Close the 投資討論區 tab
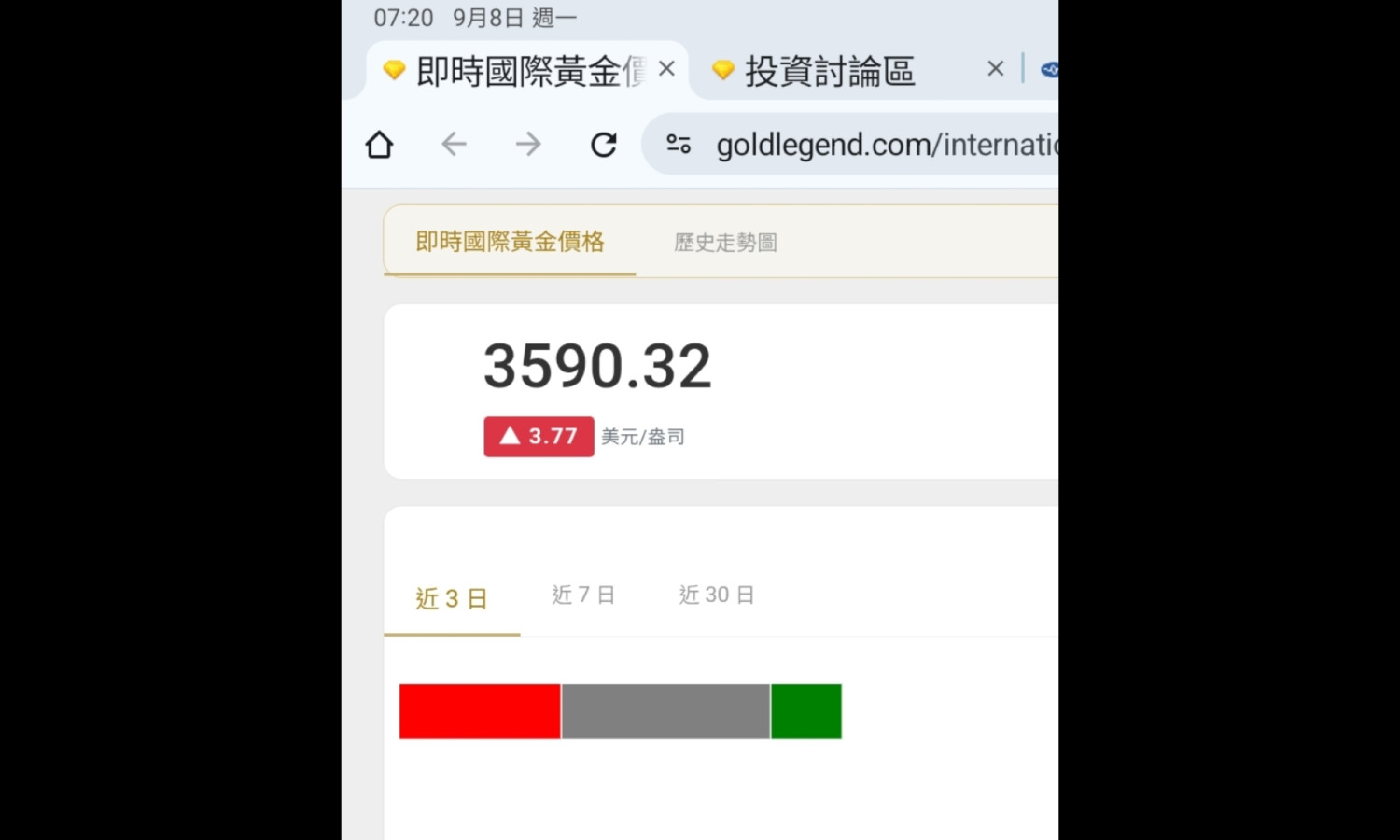Image resolution: width=1400 pixels, height=840 pixels. 996,69
